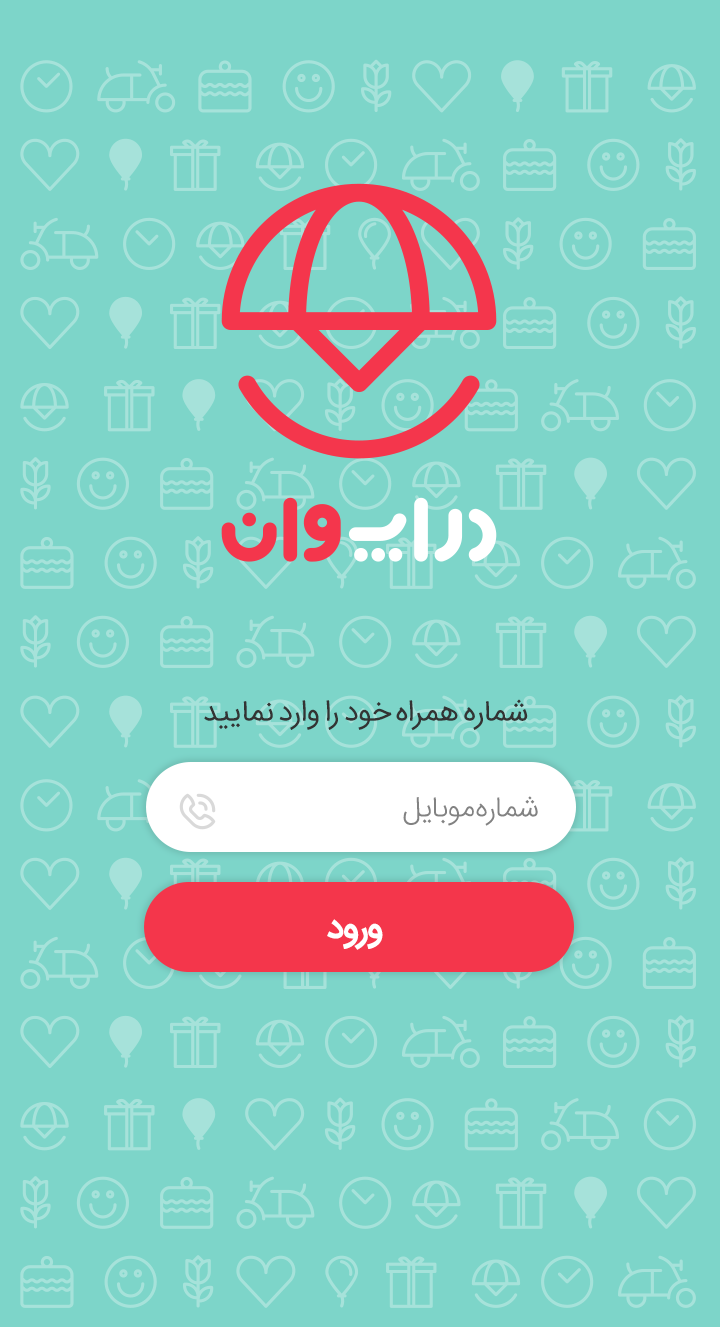Image resolution: width=720 pixels, height=1327 pixels.
Task: Tap the mobile number (شماره موبایل) input field
Action: click(x=380, y=807)
